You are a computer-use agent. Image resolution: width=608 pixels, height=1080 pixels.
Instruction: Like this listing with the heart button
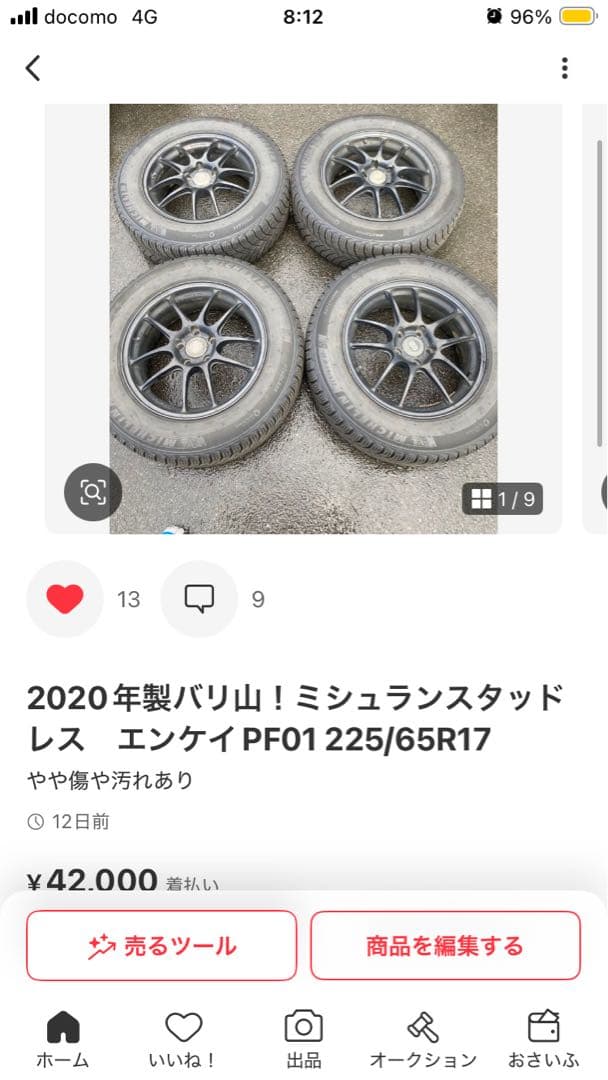pos(65,599)
